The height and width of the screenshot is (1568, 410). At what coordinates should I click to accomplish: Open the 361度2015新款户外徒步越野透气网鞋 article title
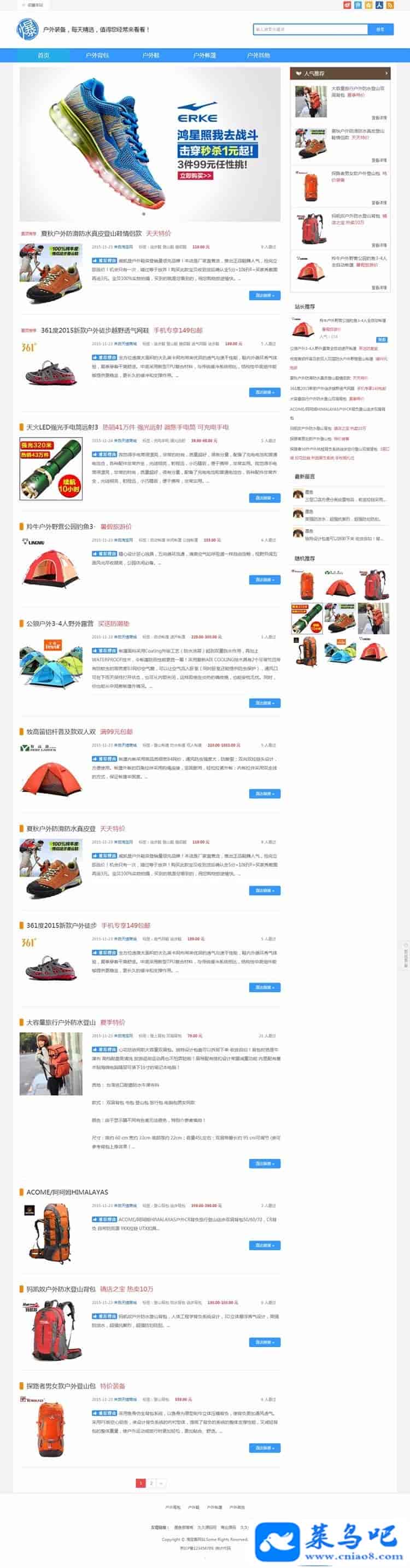click(x=95, y=331)
